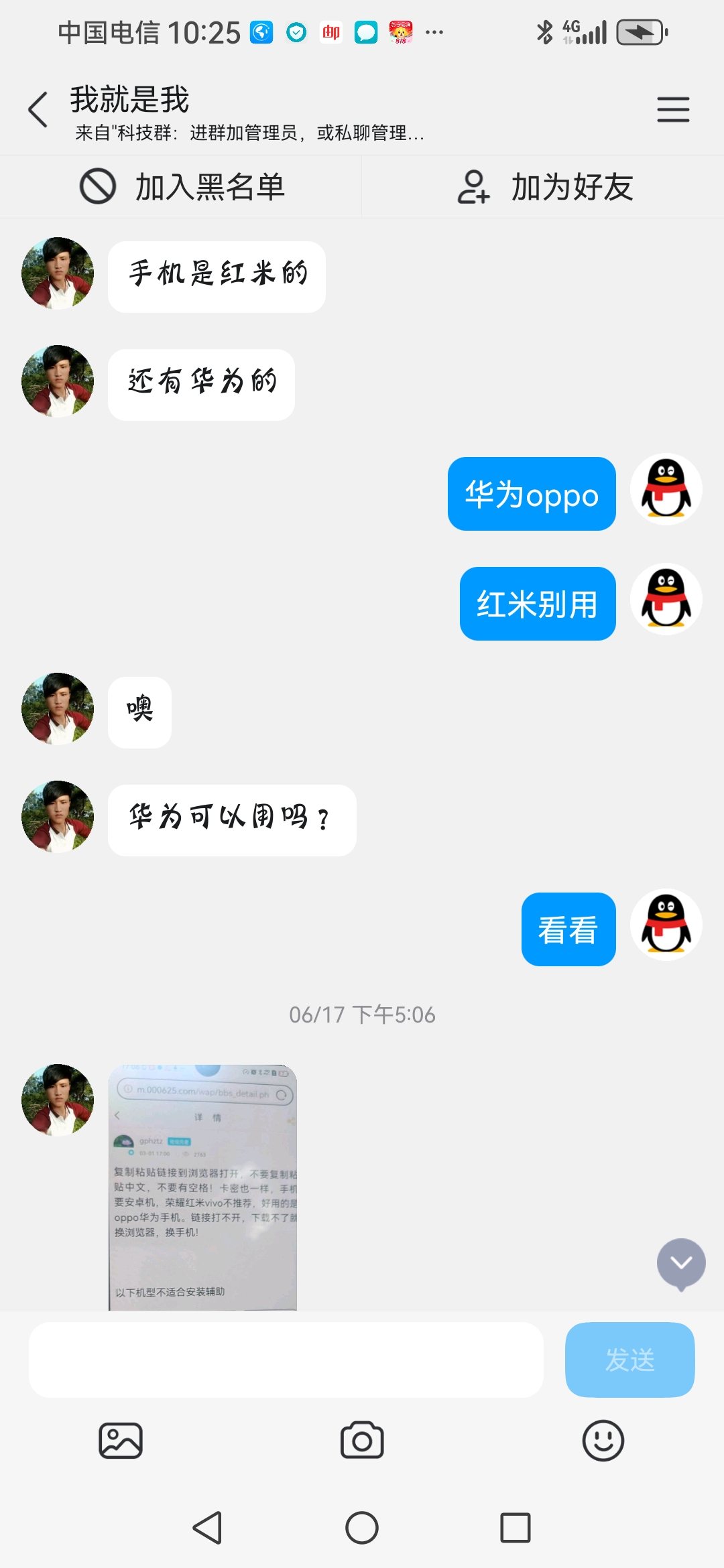Image resolution: width=724 pixels, height=1568 pixels.
Task: Open the hamburger menu for chat settings
Action: point(673,109)
